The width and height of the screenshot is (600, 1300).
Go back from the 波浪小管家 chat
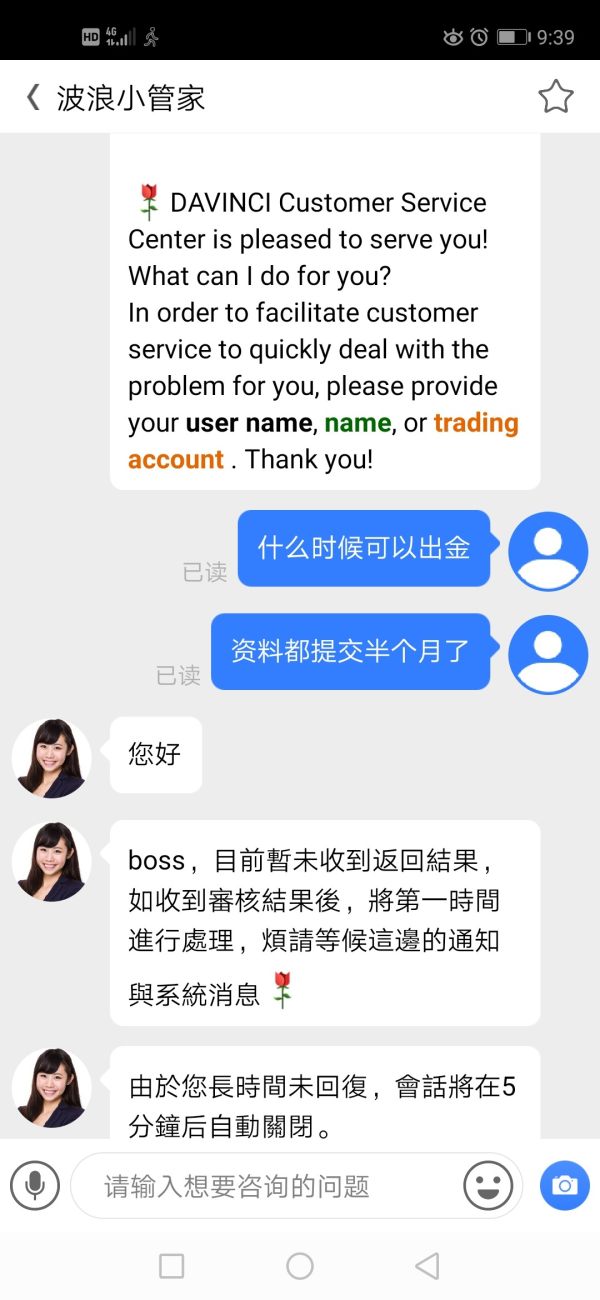(33, 97)
